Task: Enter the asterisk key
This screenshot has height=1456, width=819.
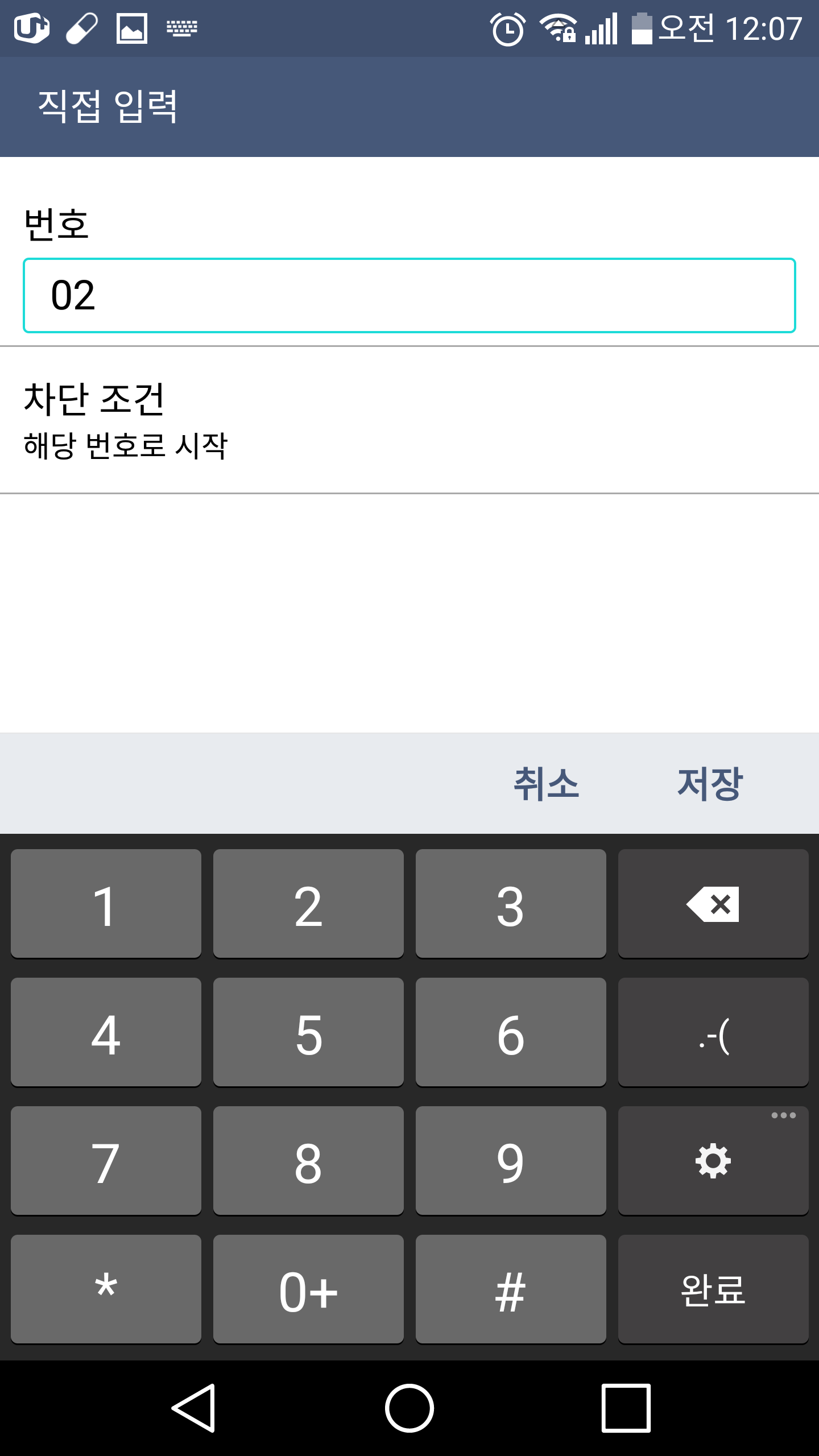Action: pyautogui.click(x=106, y=1290)
